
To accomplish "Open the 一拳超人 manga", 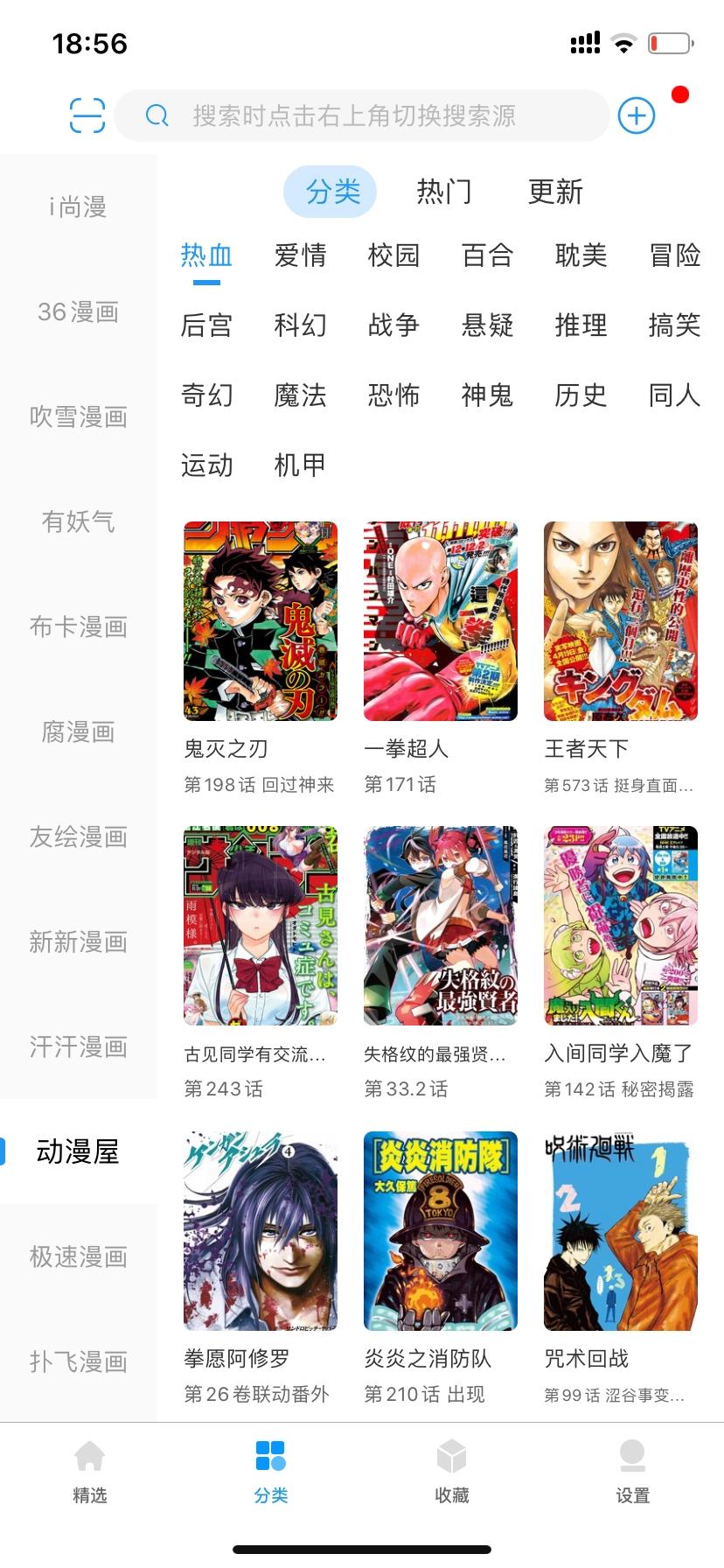I will tap(440, 621).
